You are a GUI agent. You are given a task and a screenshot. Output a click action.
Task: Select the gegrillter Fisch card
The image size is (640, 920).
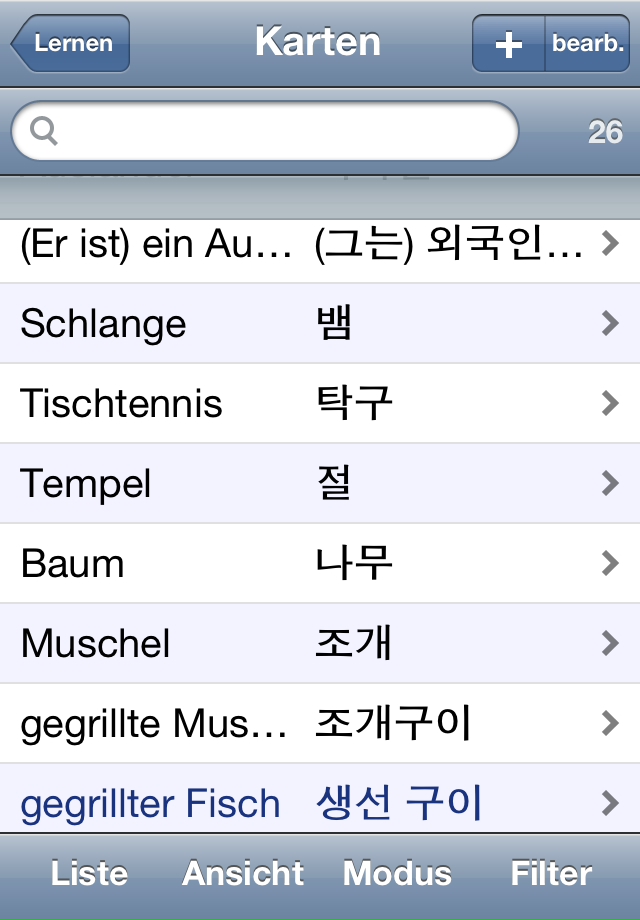coord(320,802)
